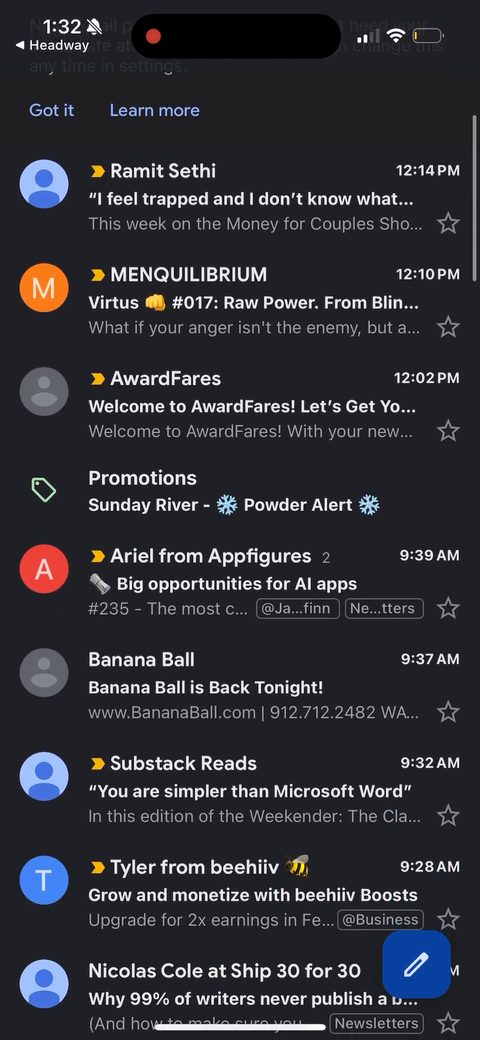Compose a new email
480x1040 pixels.
[416, 964]
